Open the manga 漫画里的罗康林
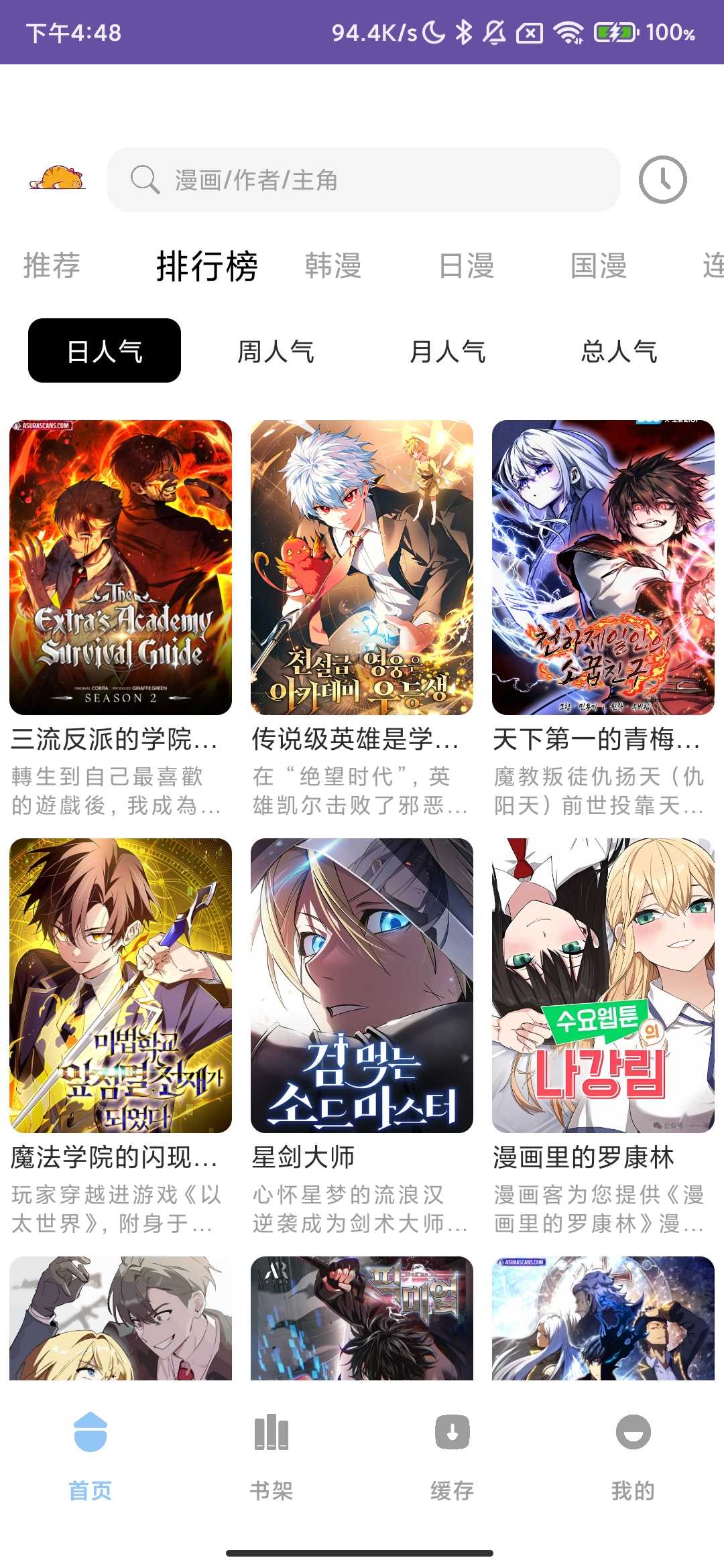 pos(603,985)
